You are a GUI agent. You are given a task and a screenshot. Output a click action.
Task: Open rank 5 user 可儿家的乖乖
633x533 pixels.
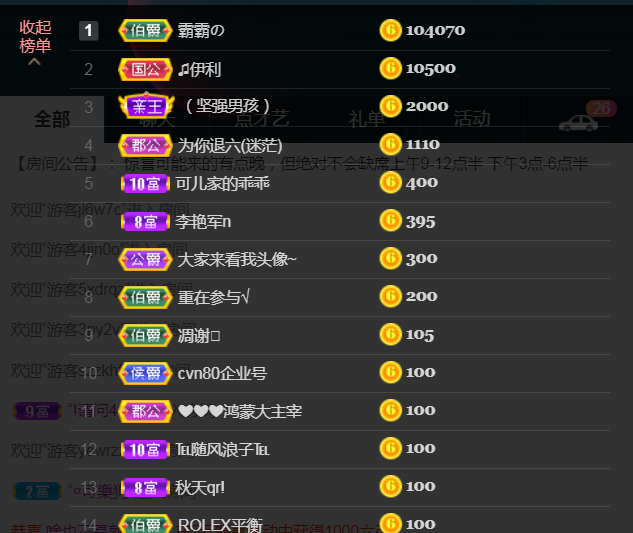pos(222,183)
